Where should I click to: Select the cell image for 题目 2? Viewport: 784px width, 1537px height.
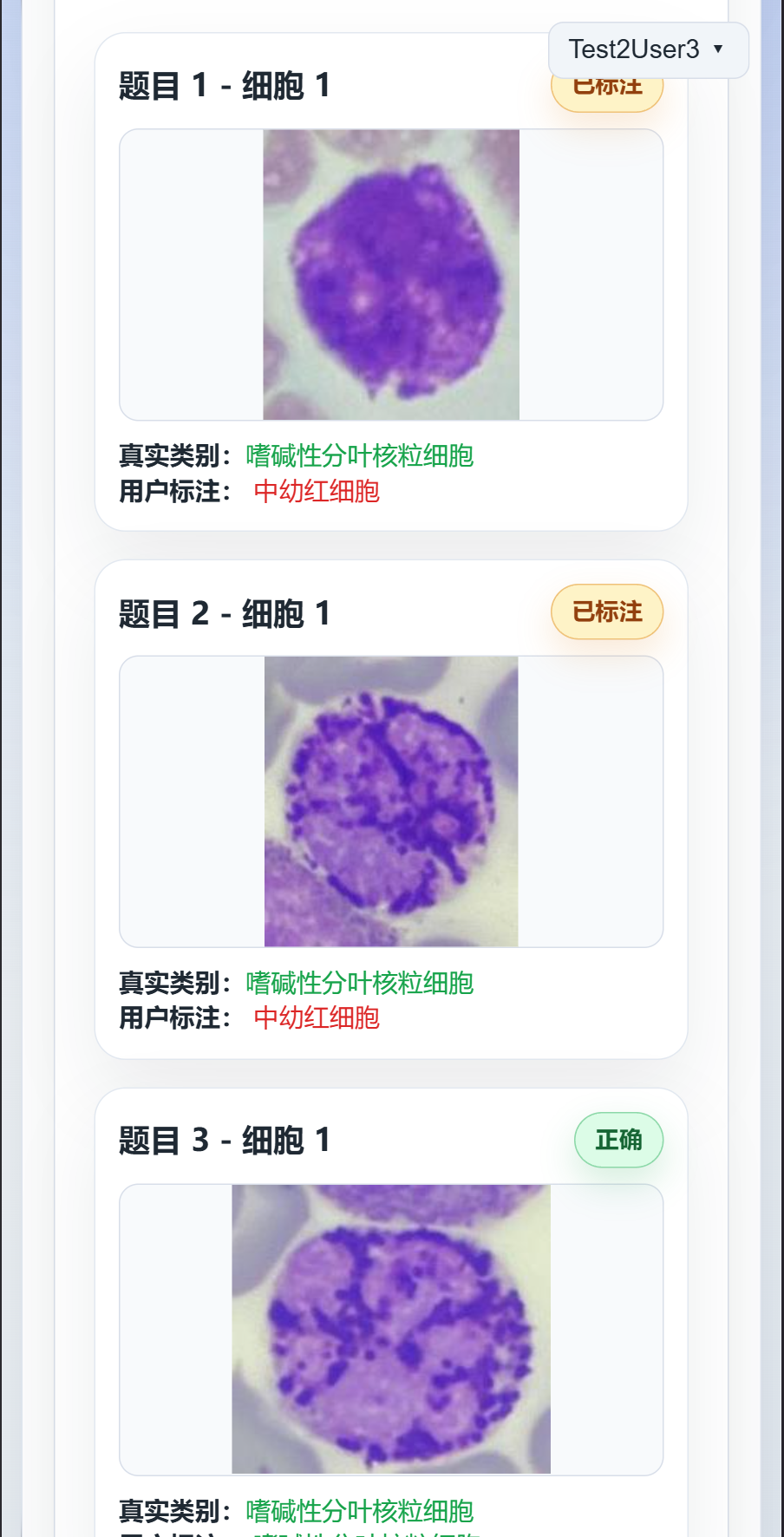coord(391,801)
